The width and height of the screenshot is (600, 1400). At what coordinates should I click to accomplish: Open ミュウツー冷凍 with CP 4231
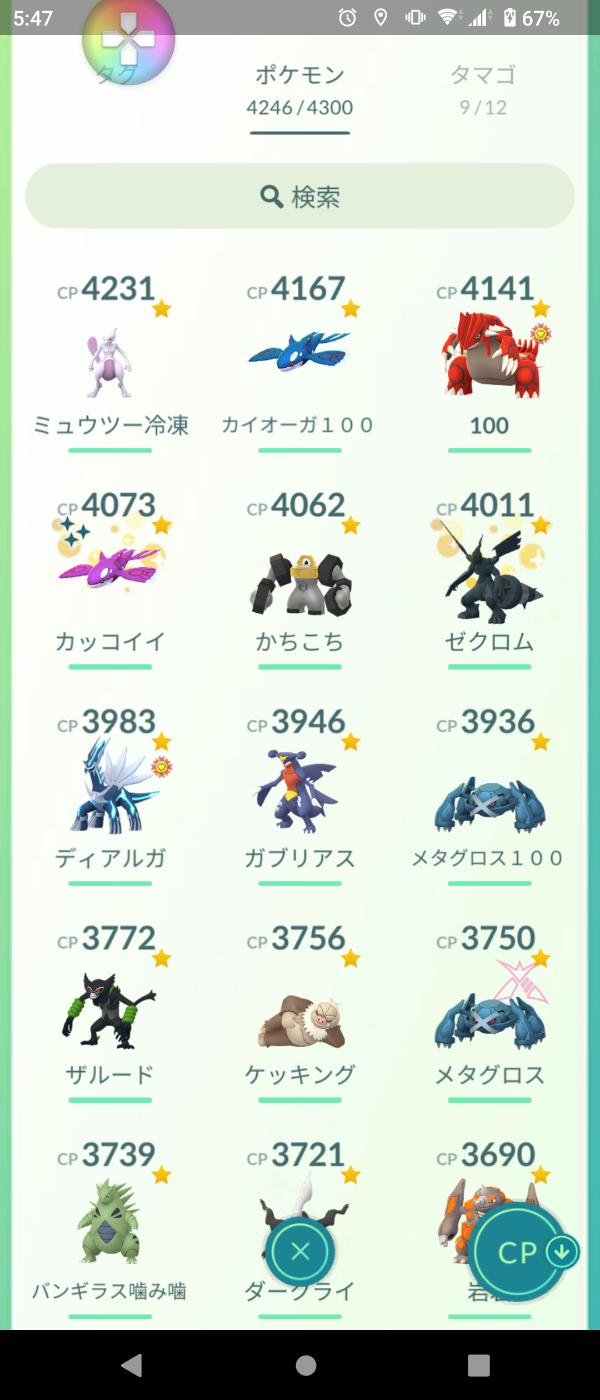[110, 360]
